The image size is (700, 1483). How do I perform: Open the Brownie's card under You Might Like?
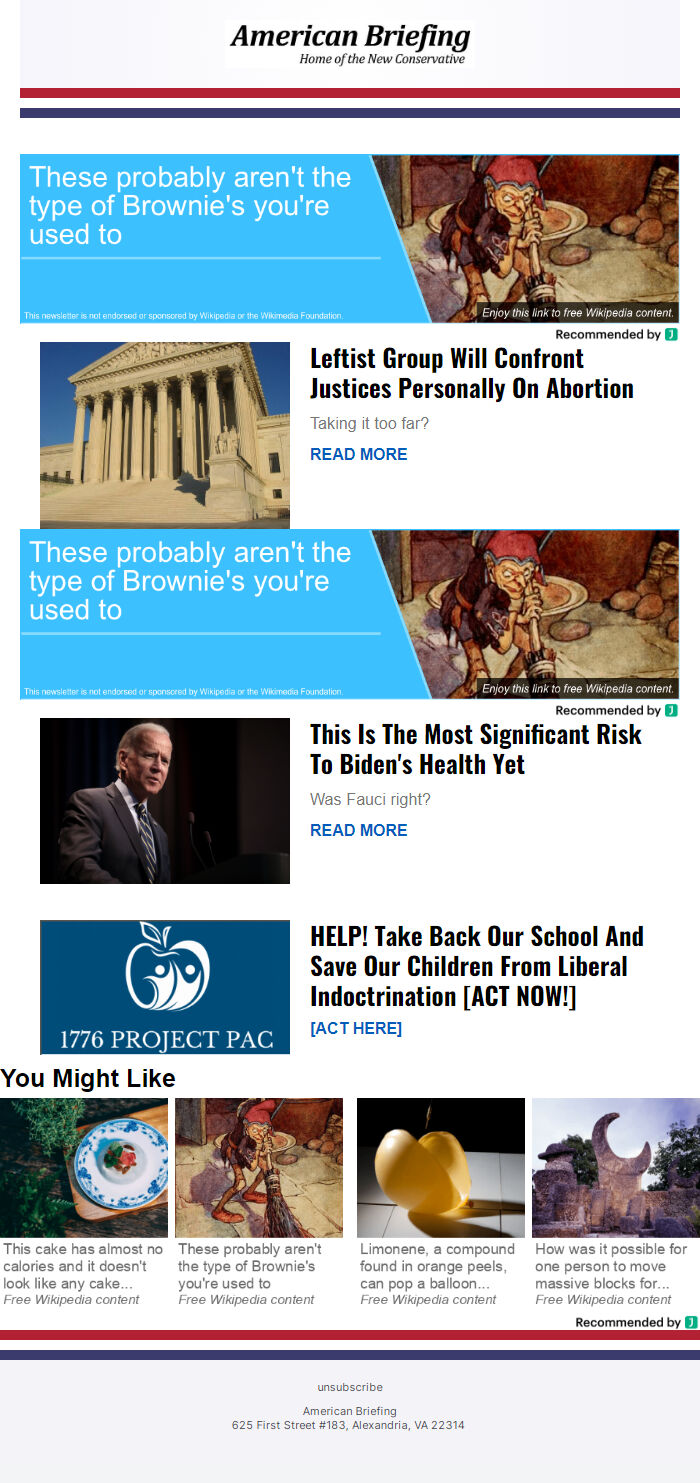tap(259, 1200)
